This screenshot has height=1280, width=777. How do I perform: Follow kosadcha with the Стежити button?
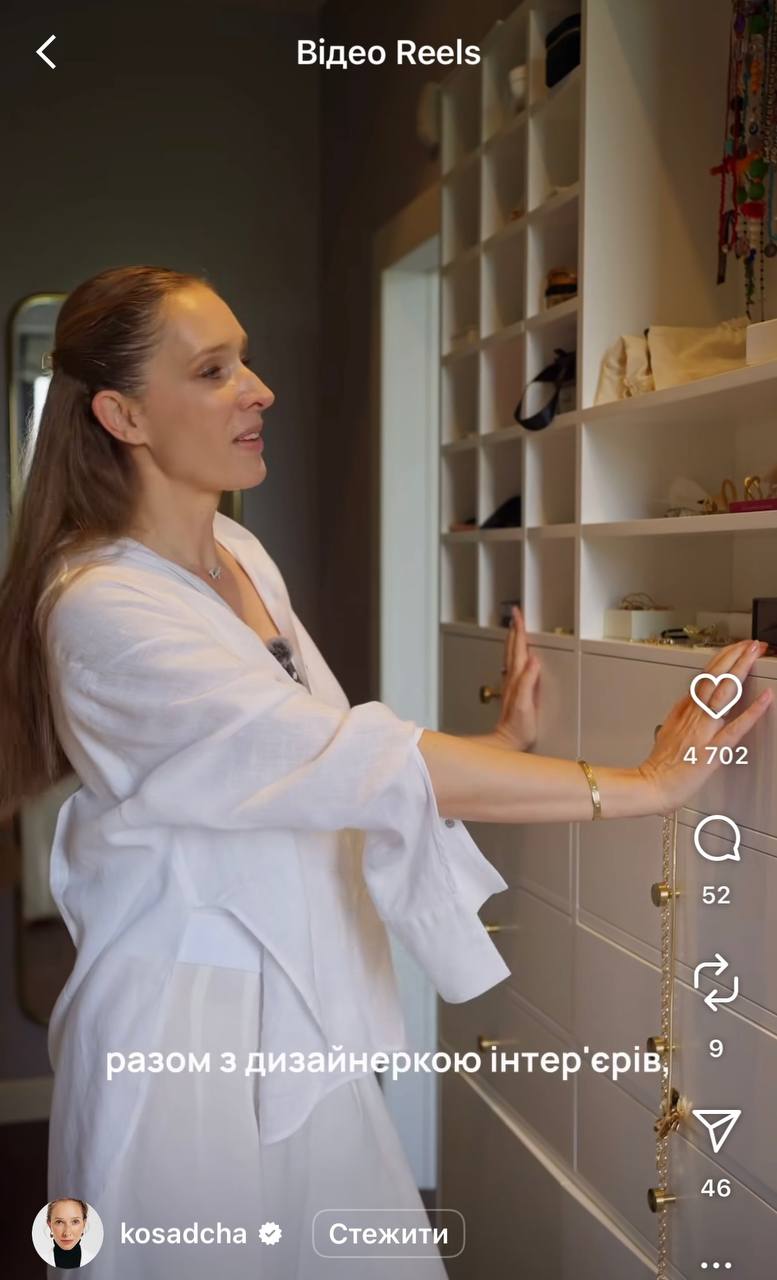click(x=388, y=1234)
